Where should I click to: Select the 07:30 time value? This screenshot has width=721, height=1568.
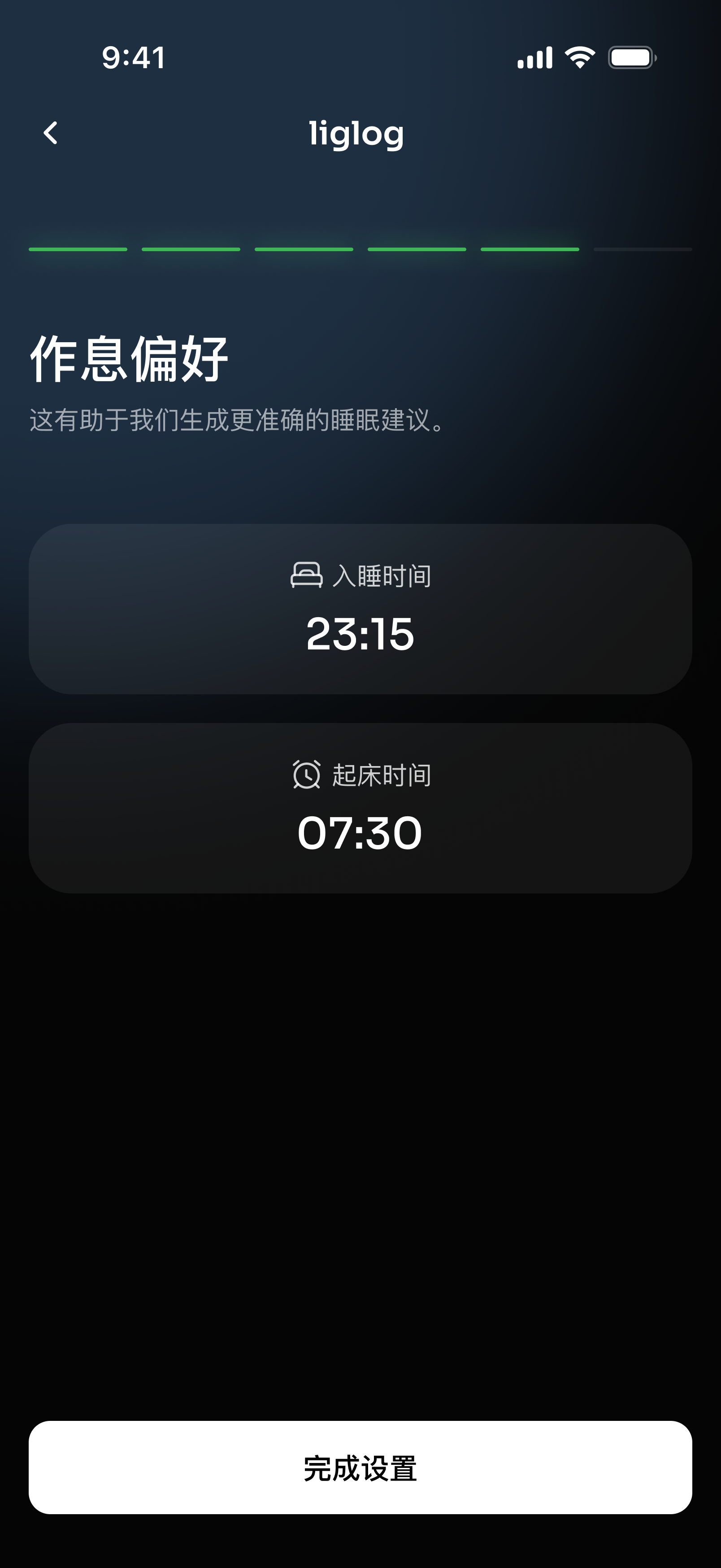click(x=360, y=832)
